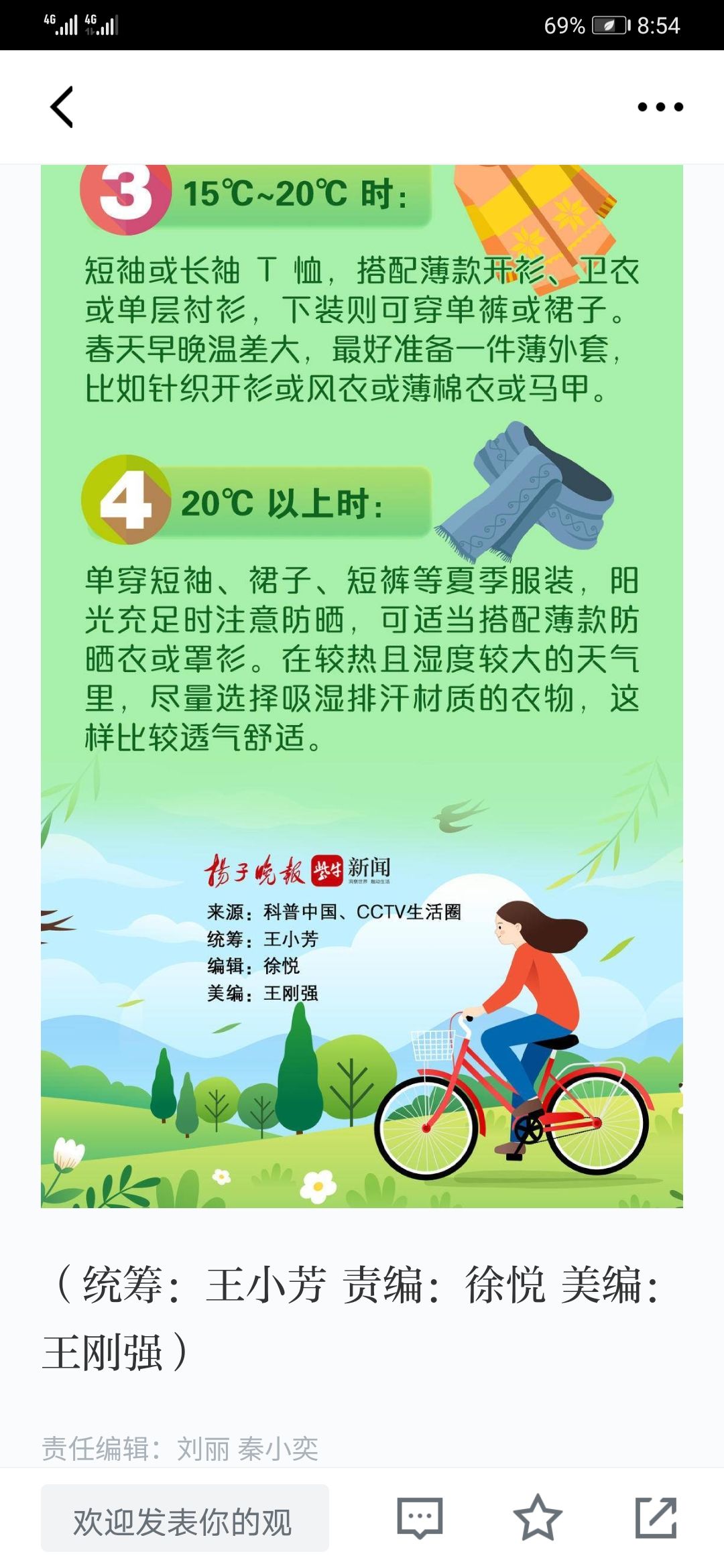This screenshot has height=1568, width=724.
Task: Share the article via the share icon
Action: click(656, 1518)
